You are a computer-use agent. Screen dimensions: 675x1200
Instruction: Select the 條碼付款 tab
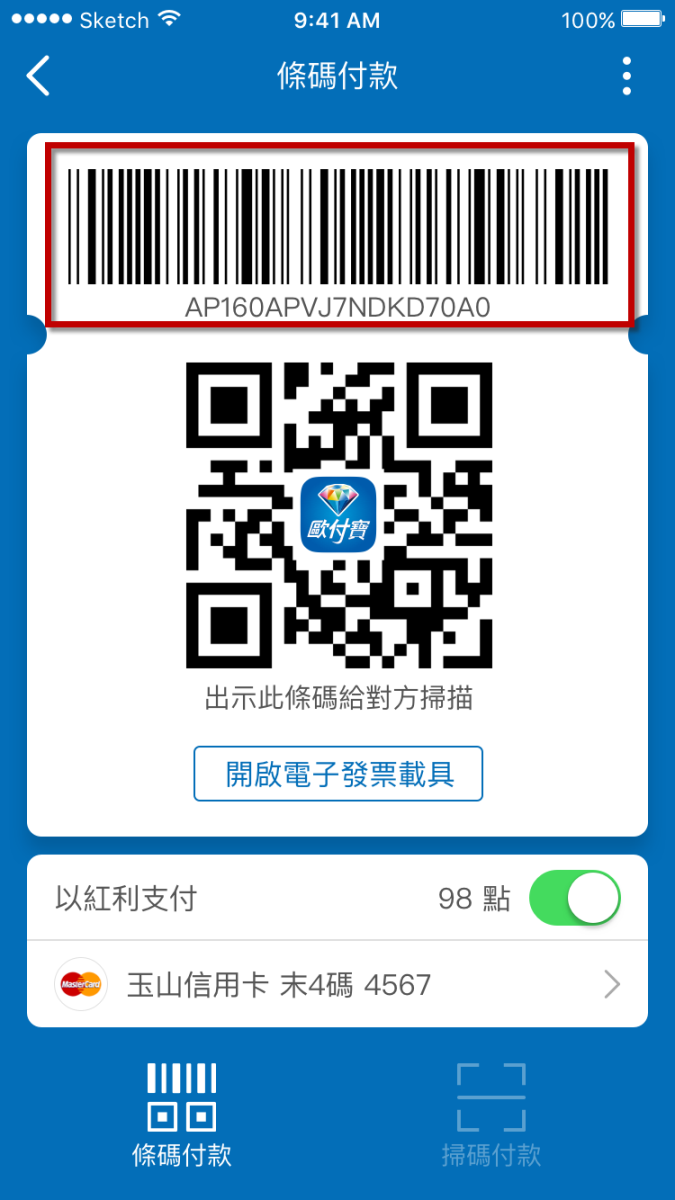click(x=182, y=1114)
